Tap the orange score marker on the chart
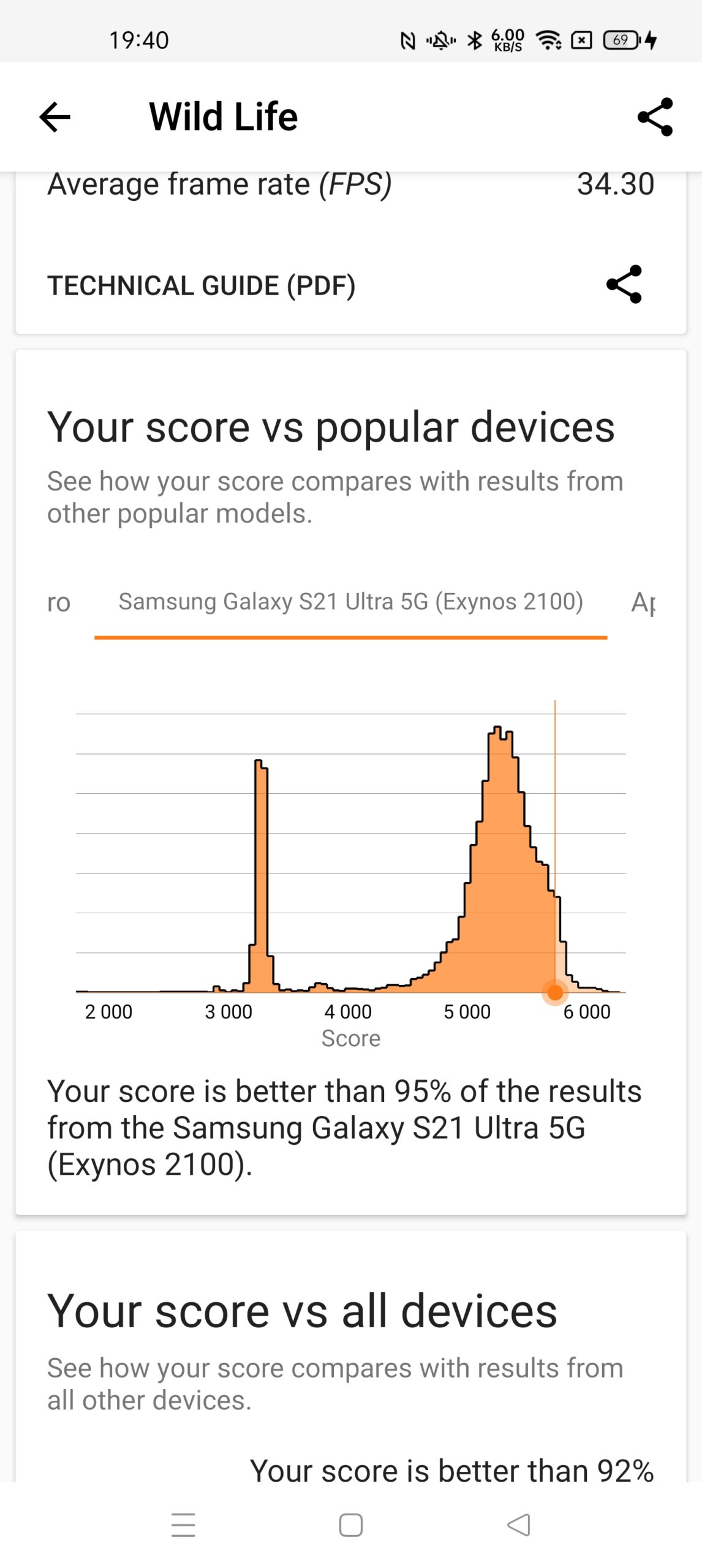Viewport: 702px width, 1568px height. coord(555,992)
